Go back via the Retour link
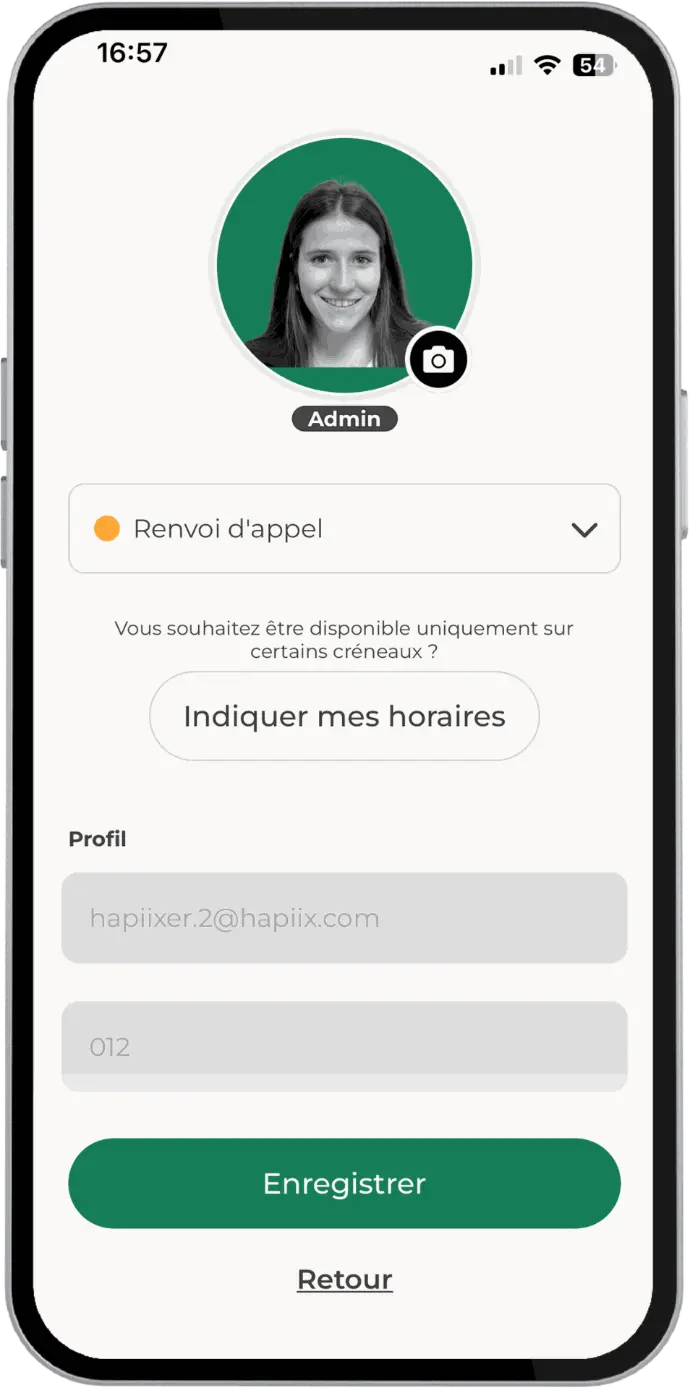The height and width of the screenshot is (1388, 690). tap(344, 1279)
